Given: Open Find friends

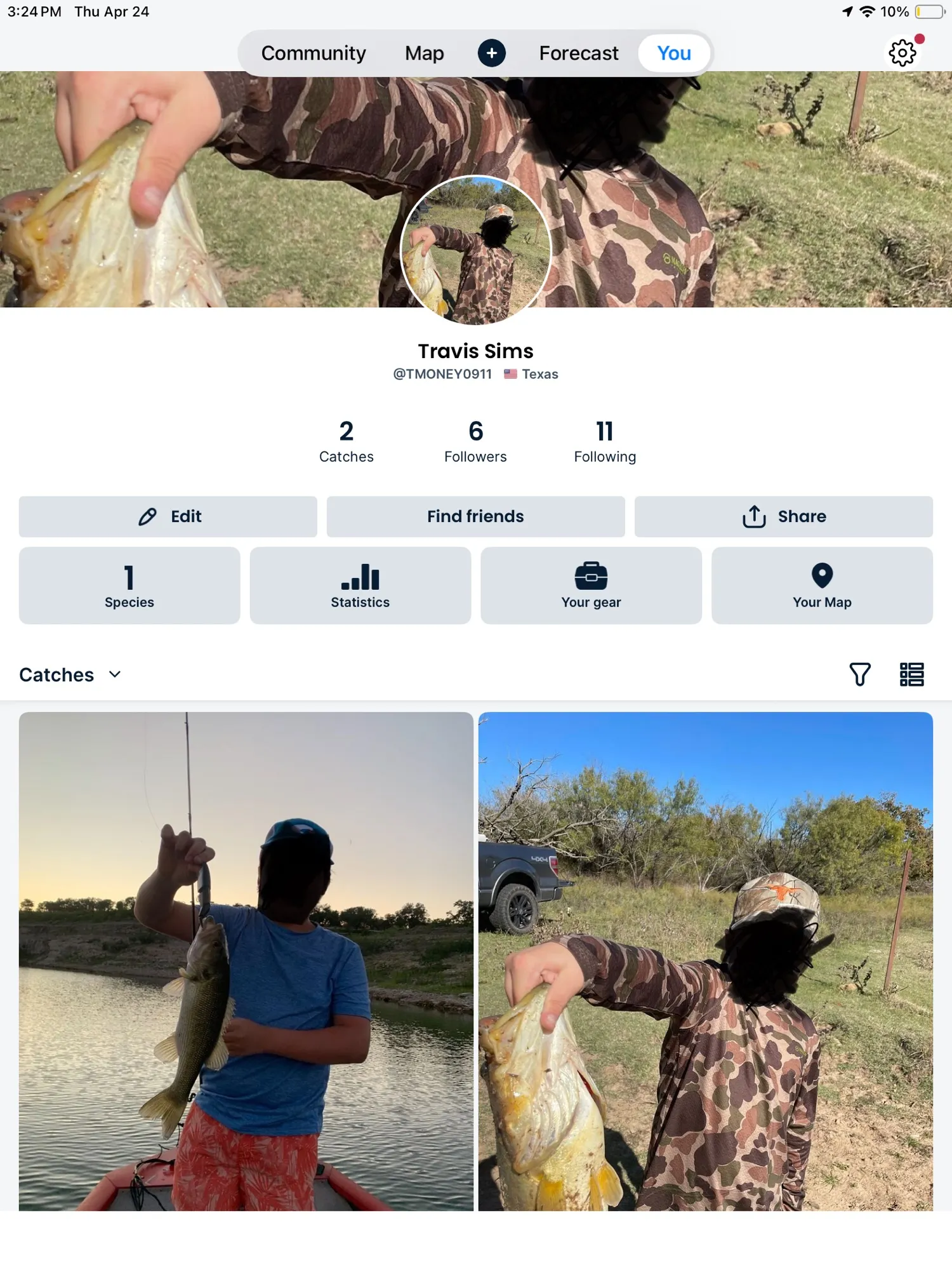Looking at the screenshot, I should (475, 516).
